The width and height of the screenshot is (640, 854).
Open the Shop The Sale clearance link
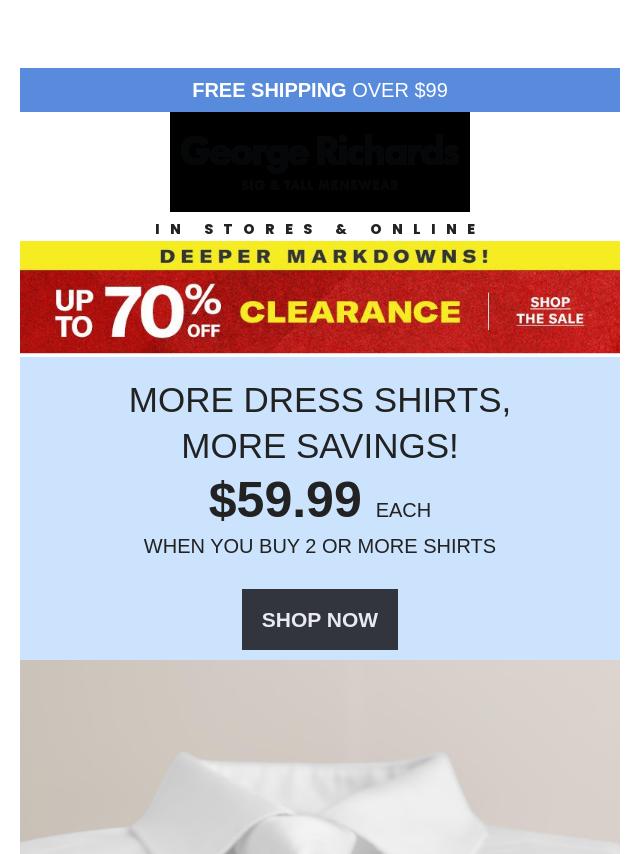tap(549, 311)
